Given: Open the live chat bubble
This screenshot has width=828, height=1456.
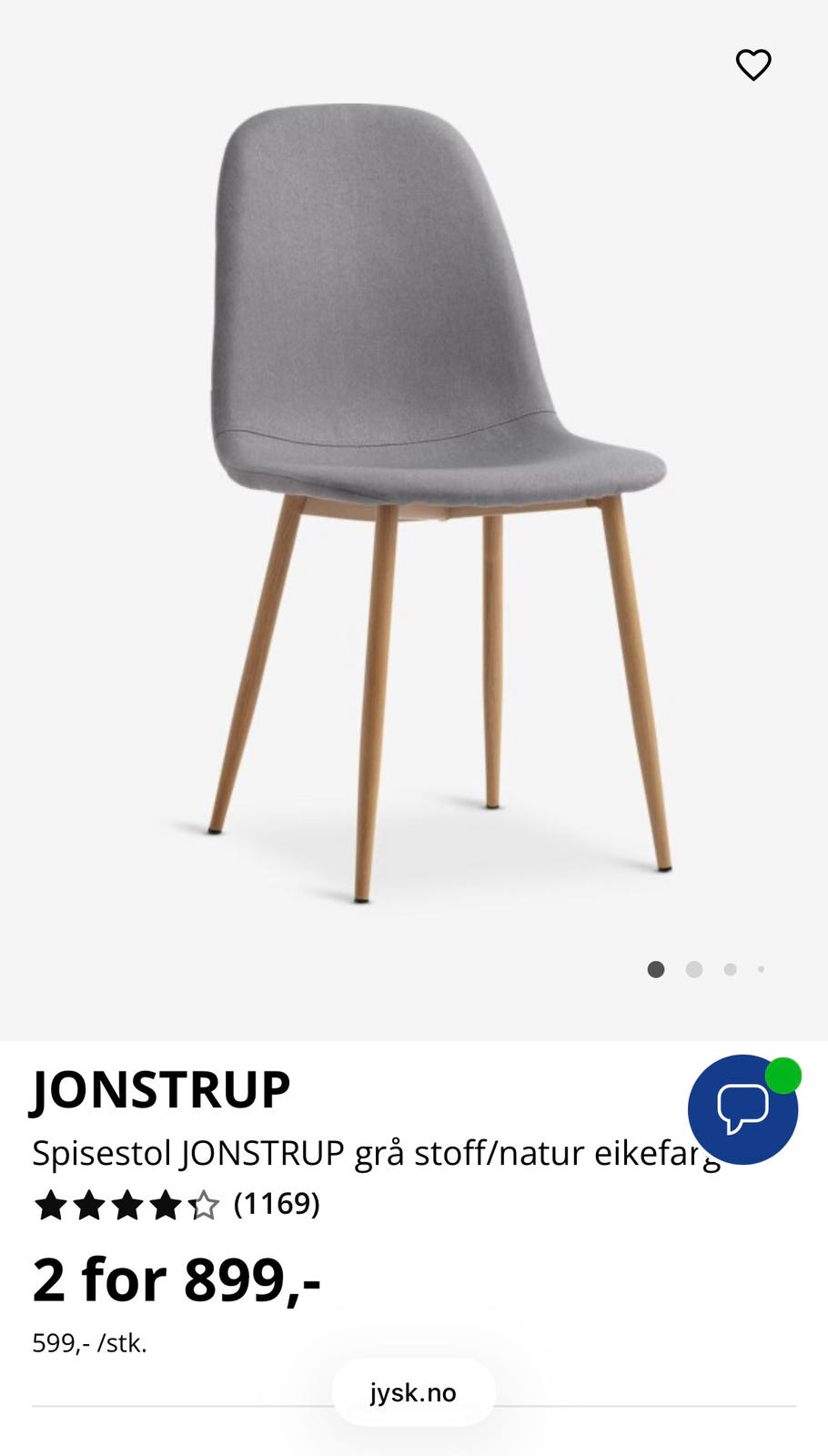Looking at the screenshot, I should [x=742, y=1109].
